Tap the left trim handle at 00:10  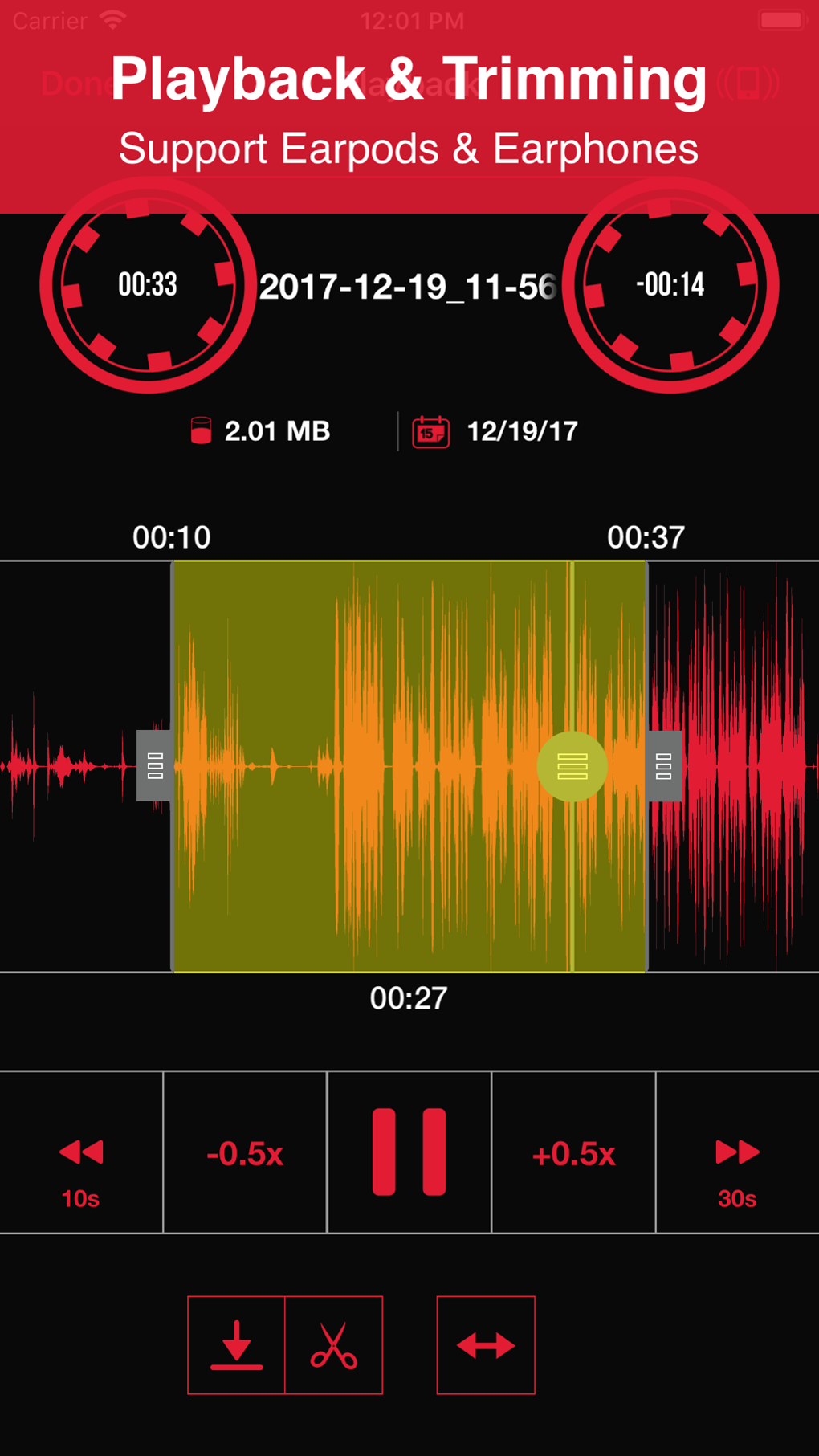[x=155, y=765]
